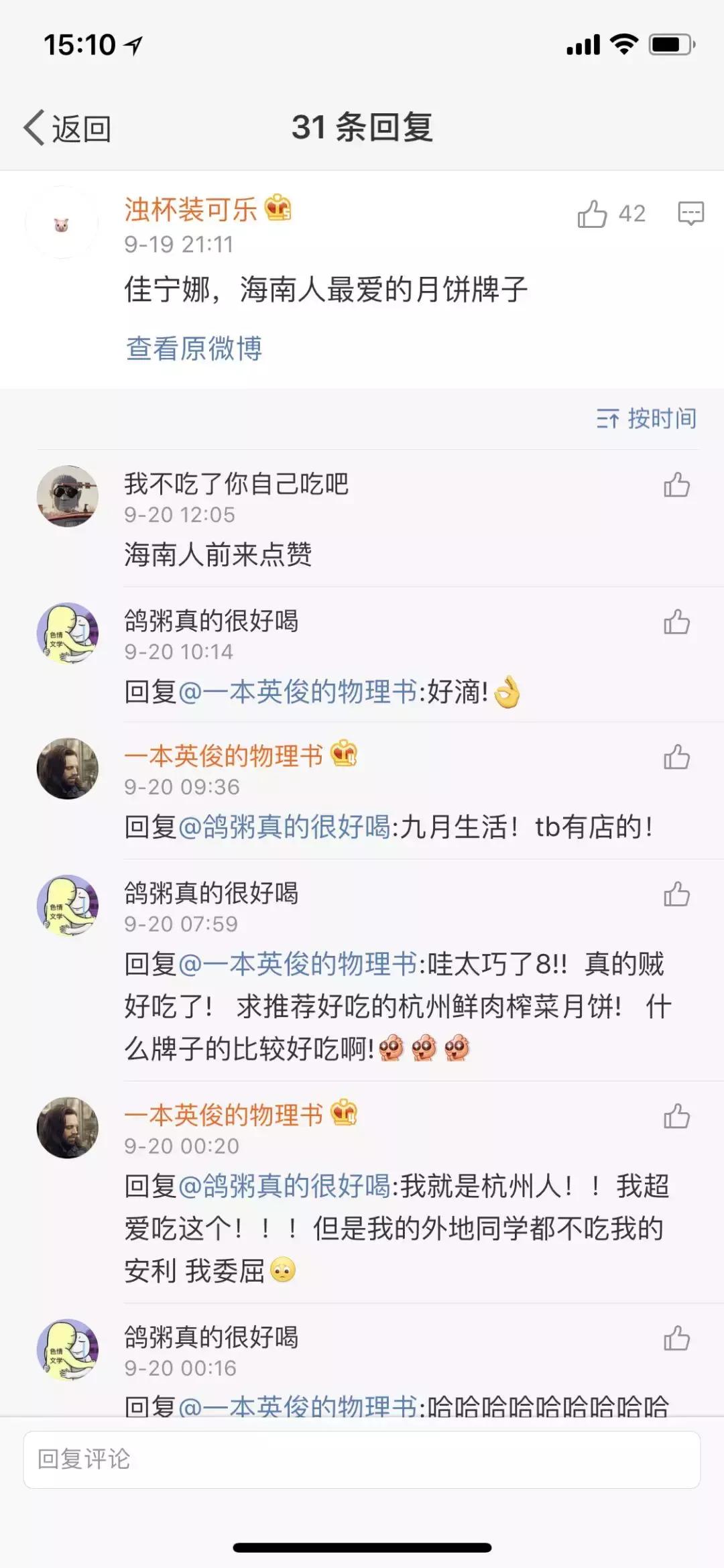This screenshot has height=1568, width=724.
Task: Tap the sort icon beside 按时间
Action: coord(609,417)
